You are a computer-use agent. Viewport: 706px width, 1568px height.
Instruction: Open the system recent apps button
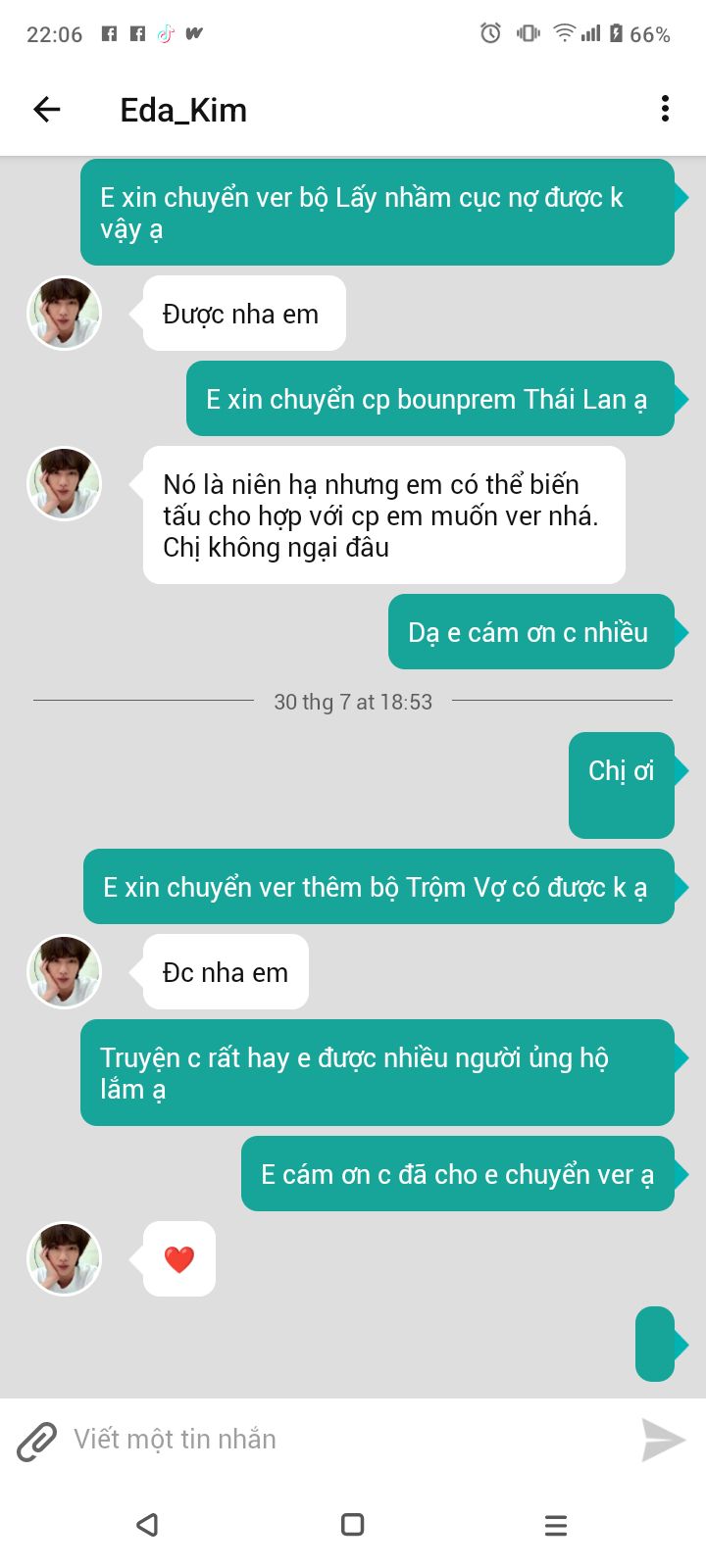556,1525
